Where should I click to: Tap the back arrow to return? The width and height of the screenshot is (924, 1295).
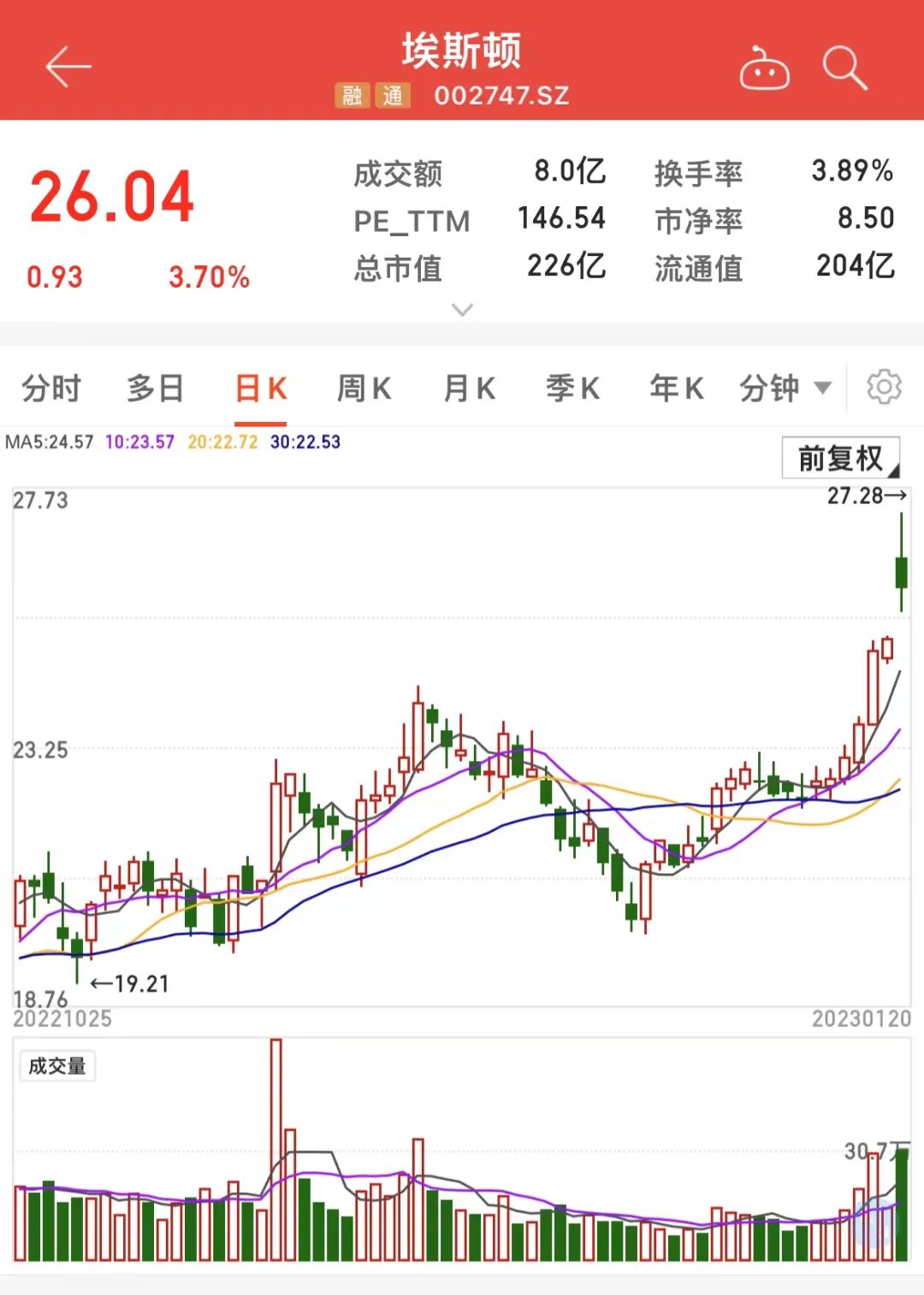click(x=68, y=66)
